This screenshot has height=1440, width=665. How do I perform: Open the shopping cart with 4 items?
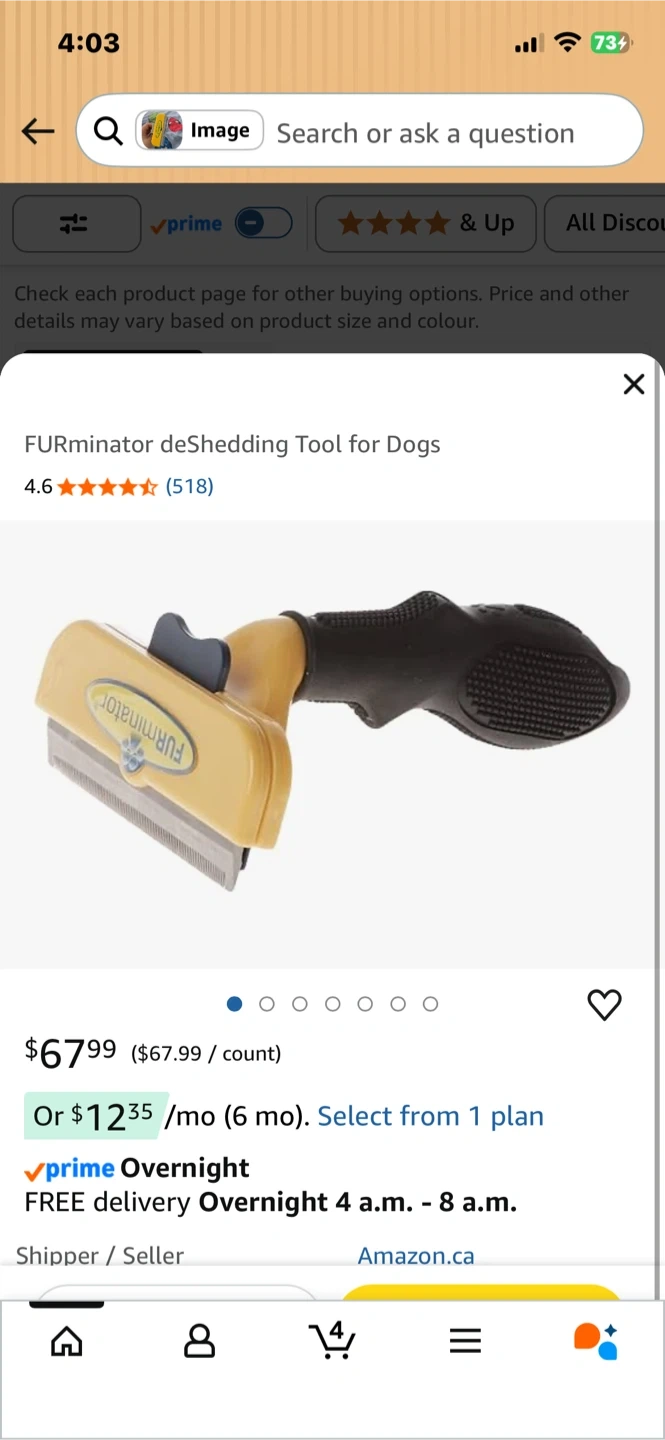point(333,1340)
